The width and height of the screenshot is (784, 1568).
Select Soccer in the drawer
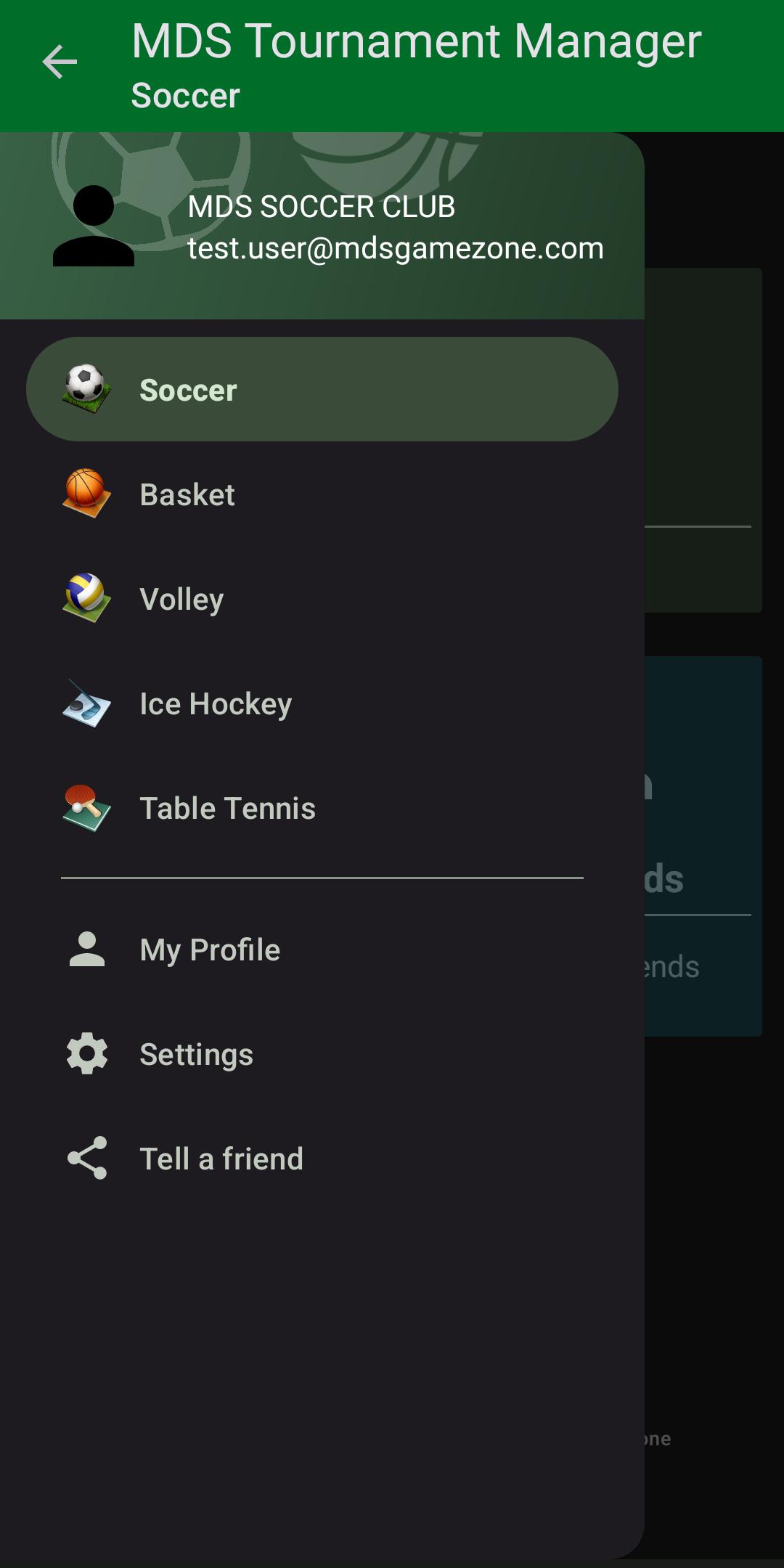[x=322, y=389]
